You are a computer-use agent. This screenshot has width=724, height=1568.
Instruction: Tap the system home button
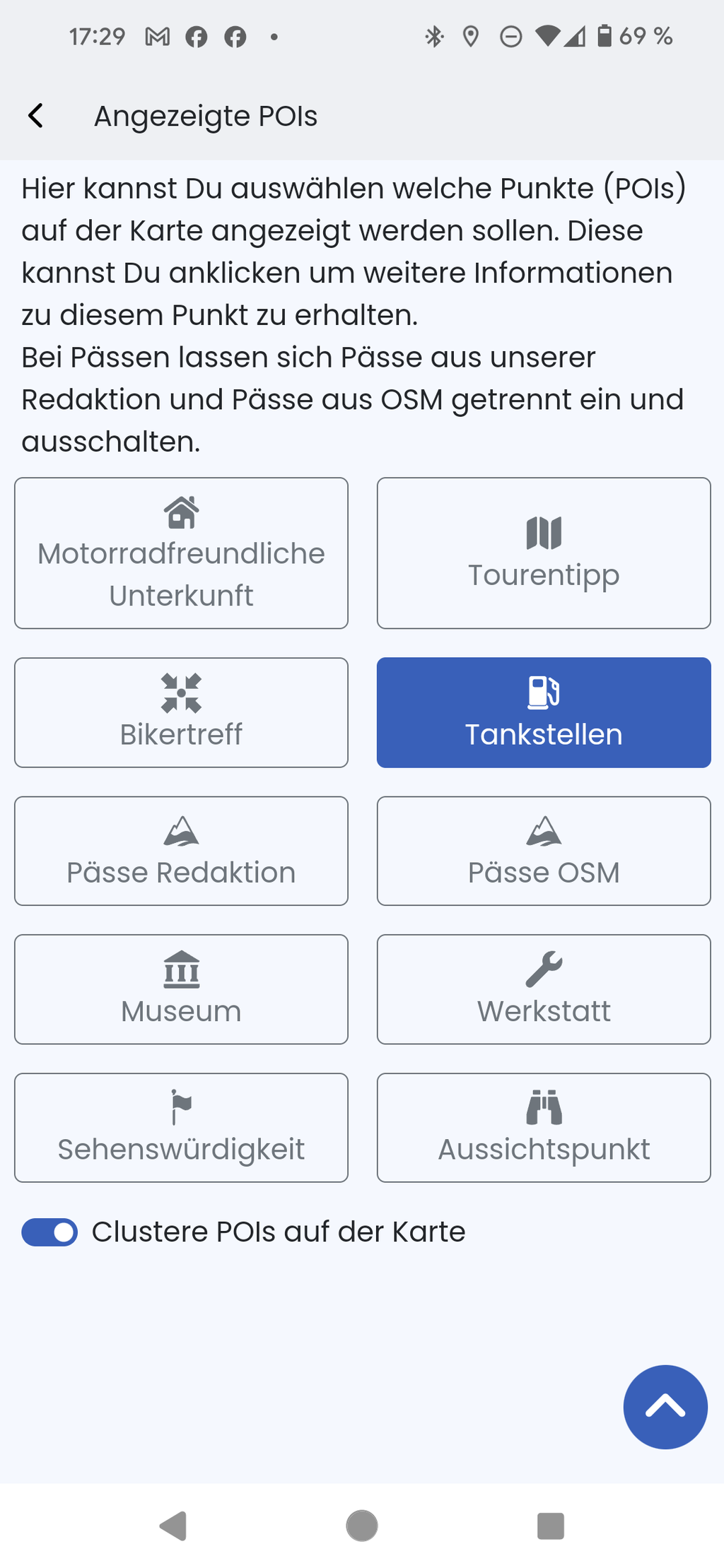pos(362,1526)
